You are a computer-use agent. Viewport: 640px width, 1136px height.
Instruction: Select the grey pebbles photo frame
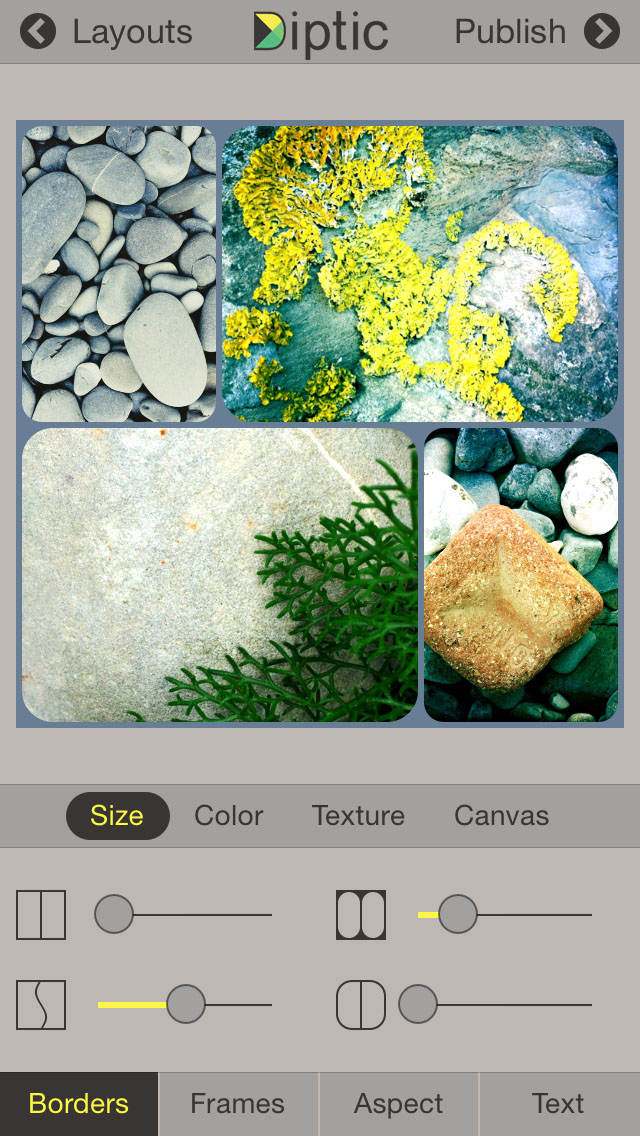click(119, 274)
